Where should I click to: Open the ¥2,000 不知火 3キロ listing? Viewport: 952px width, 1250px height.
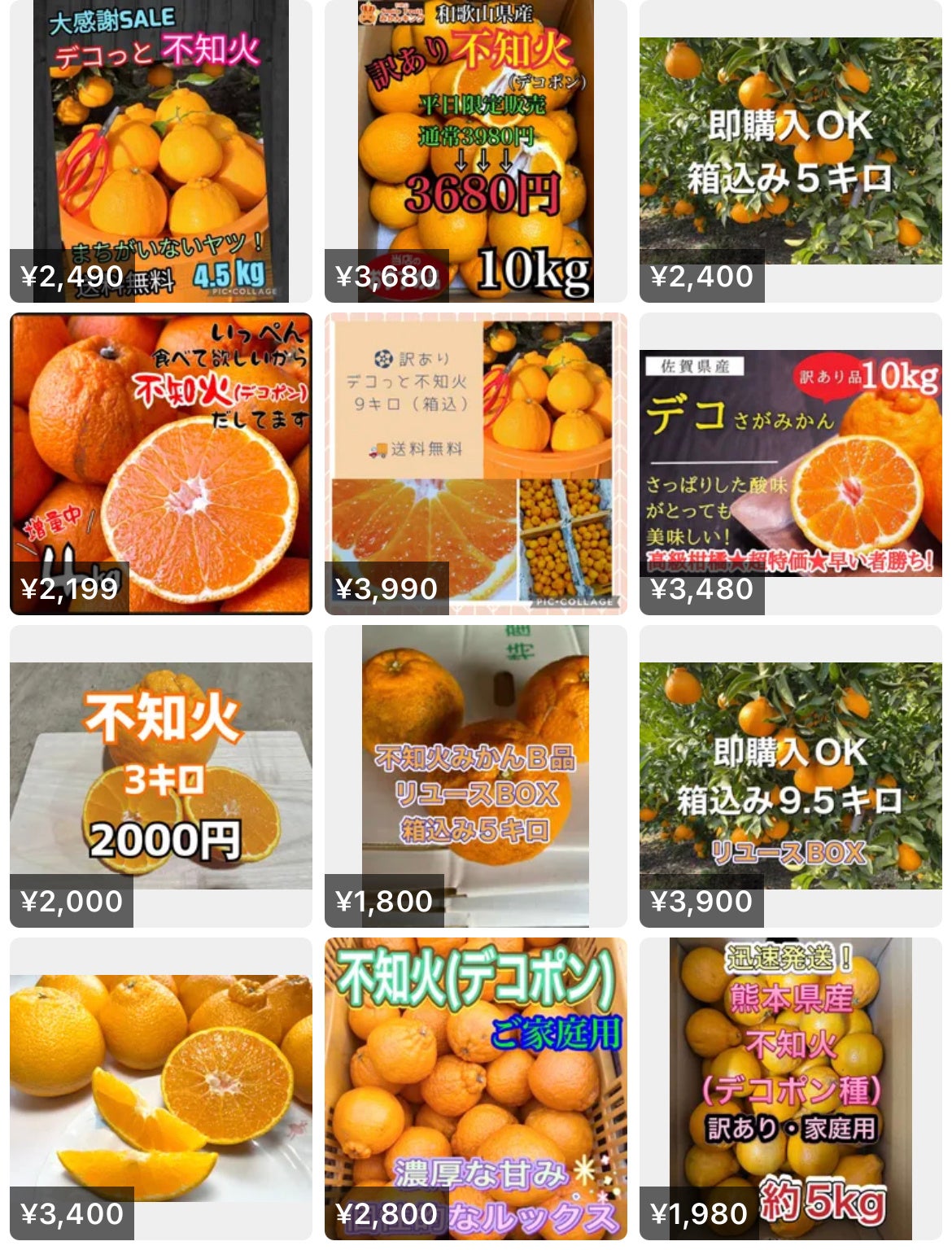click(160, 776)
